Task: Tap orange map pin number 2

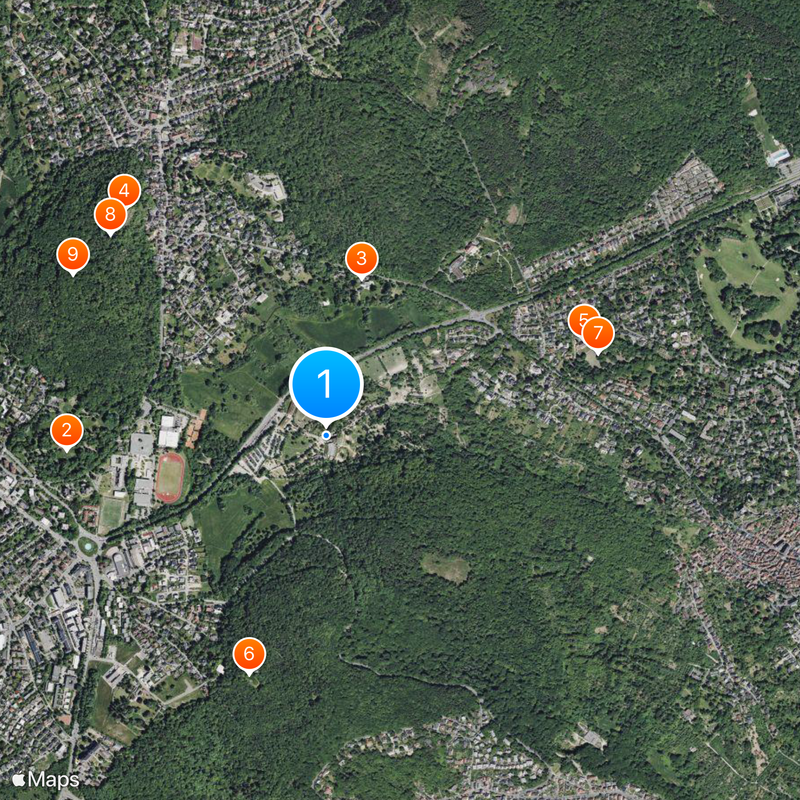Action: tap(66, 431)
